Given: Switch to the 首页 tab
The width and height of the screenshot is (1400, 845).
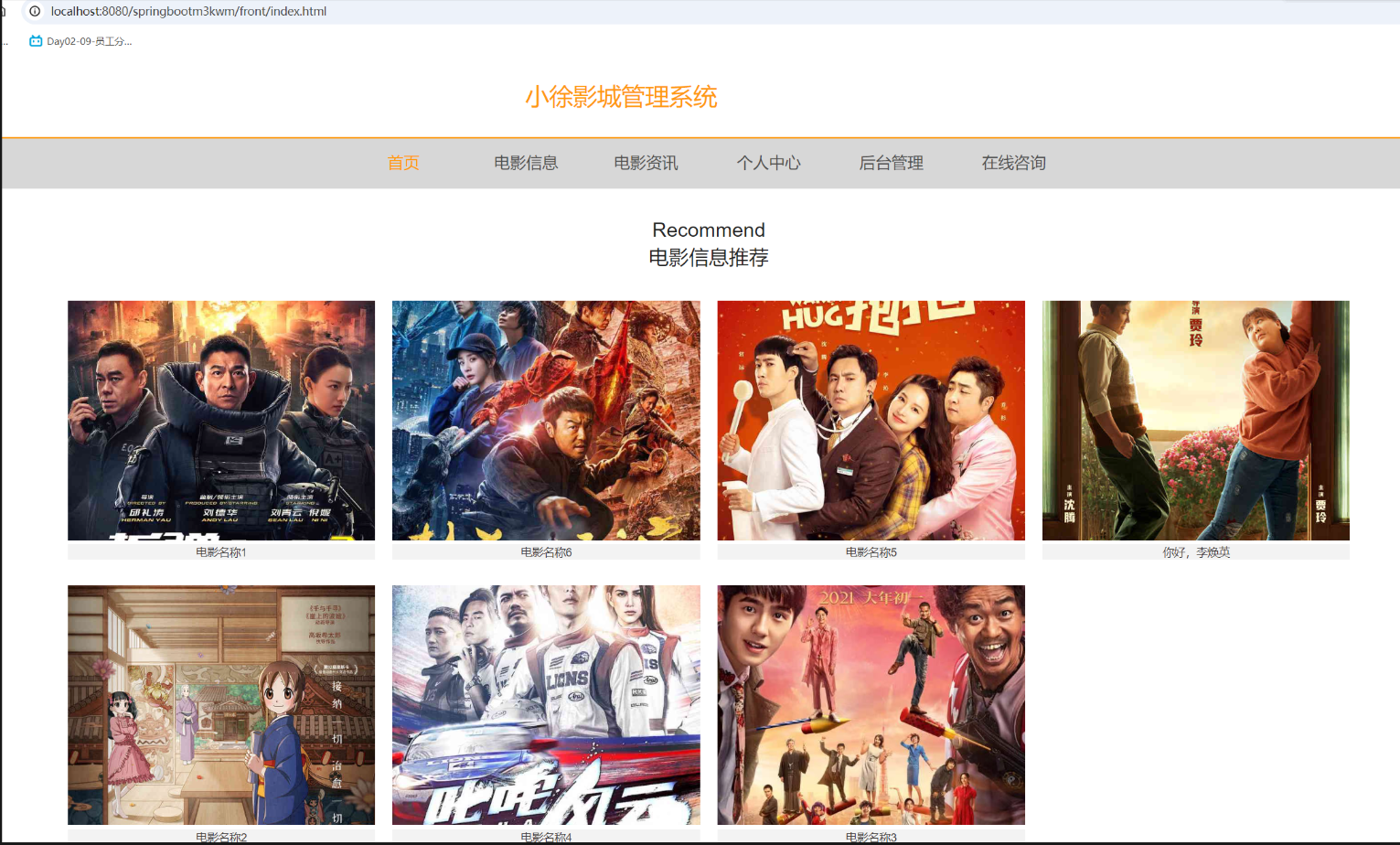Looking at the screenshot, I should pyautogui.click(x=402, y=163).
